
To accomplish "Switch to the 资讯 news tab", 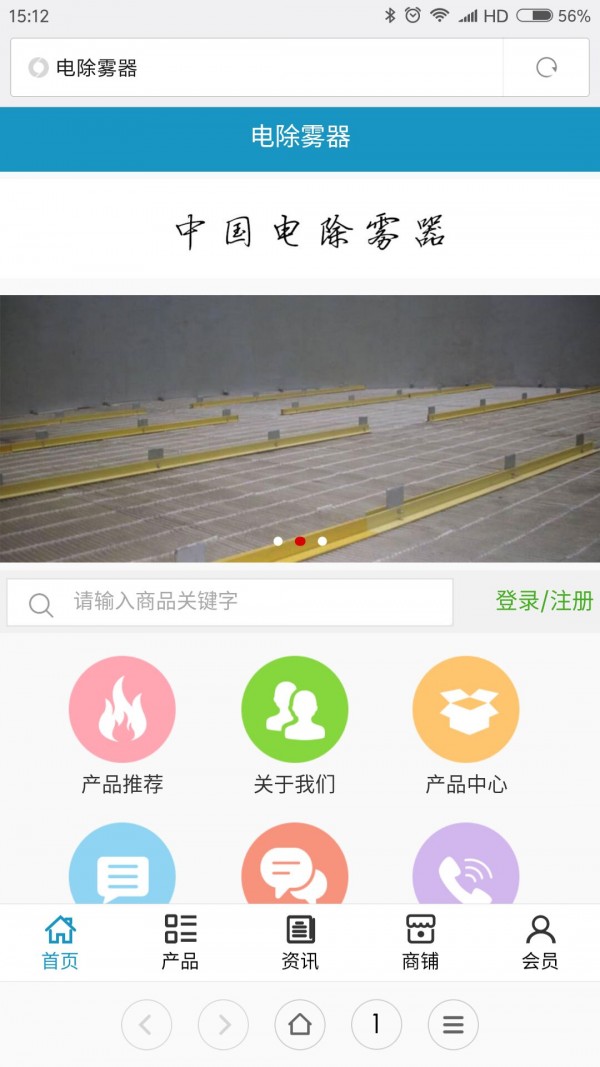I will click(300, 942).
